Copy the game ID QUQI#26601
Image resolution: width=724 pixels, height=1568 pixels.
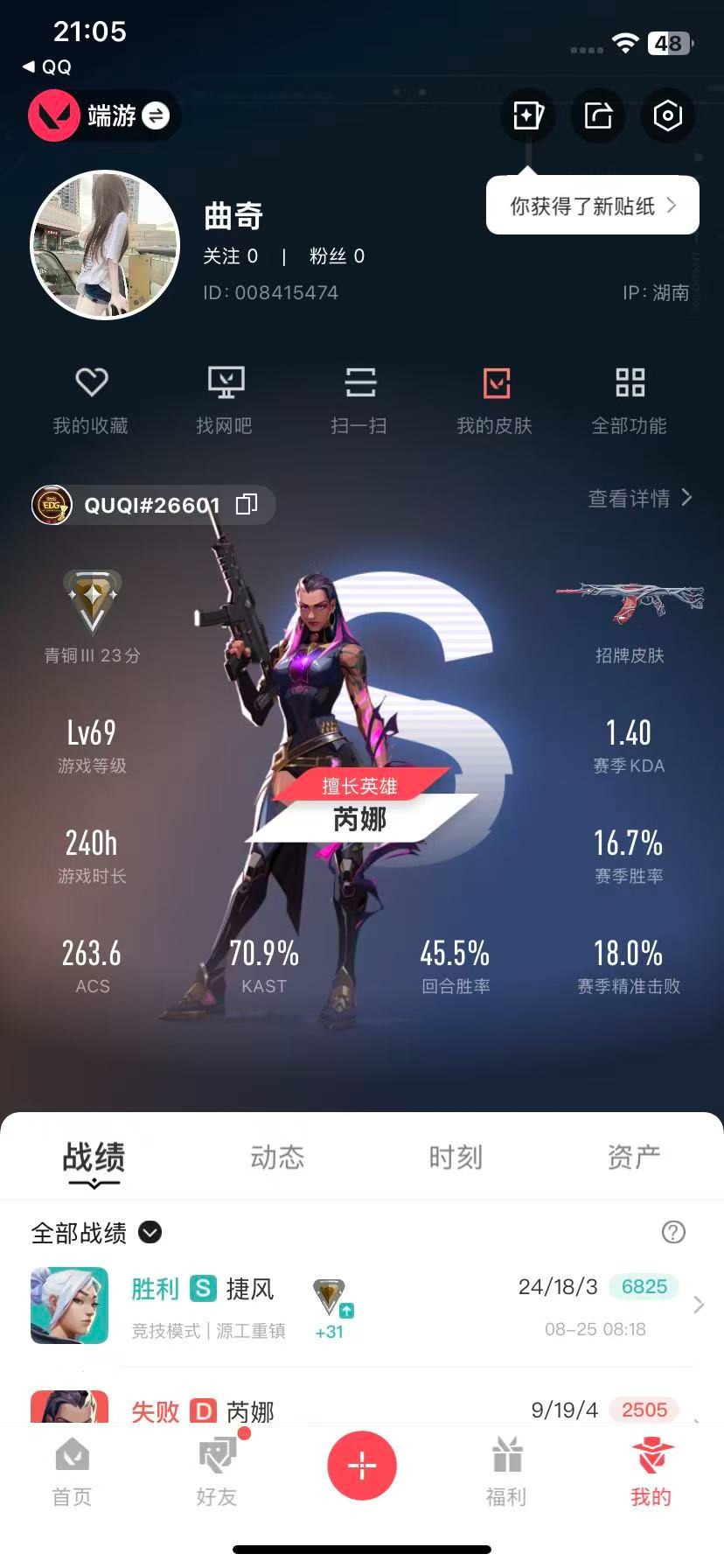247,504
